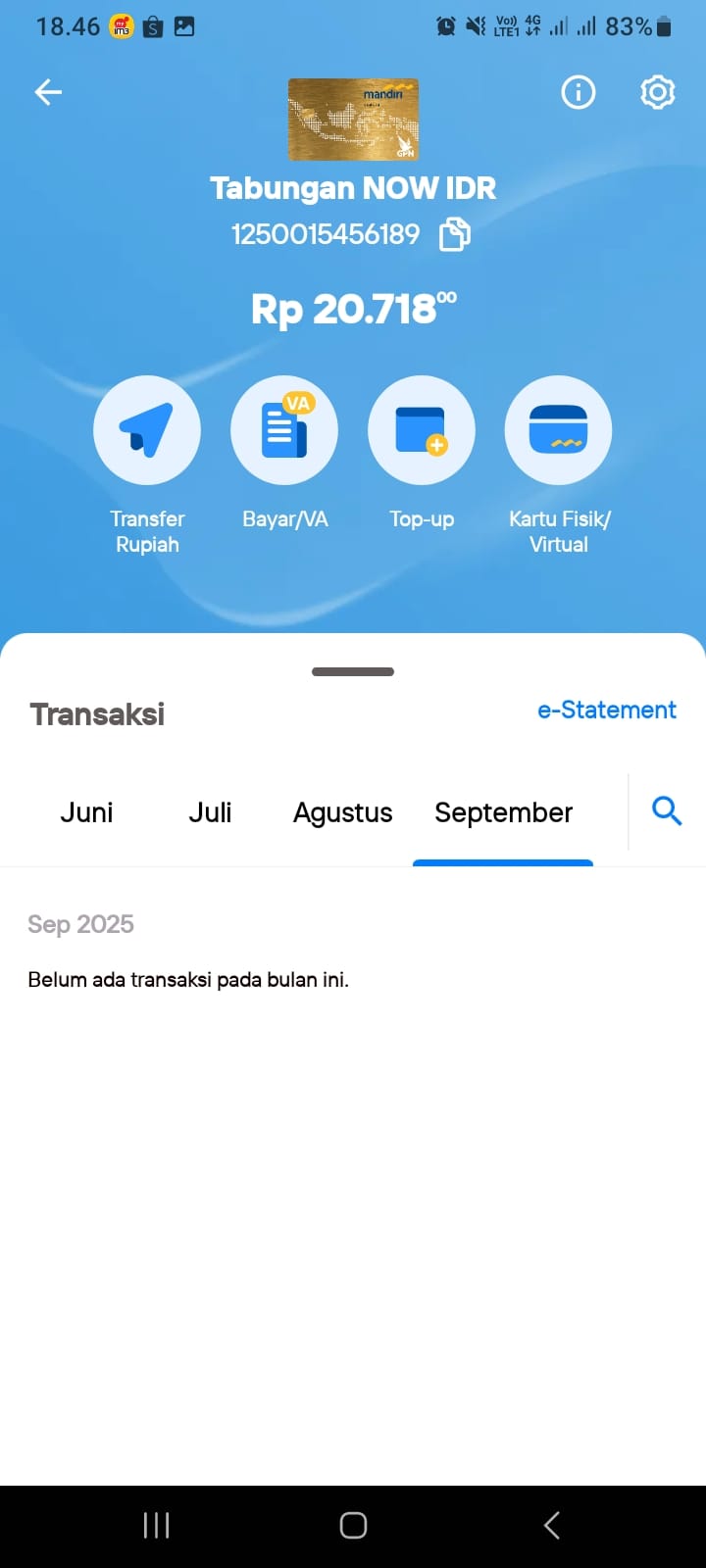Select the September tab
706x1568 pixels.
[x=503, y=812]
